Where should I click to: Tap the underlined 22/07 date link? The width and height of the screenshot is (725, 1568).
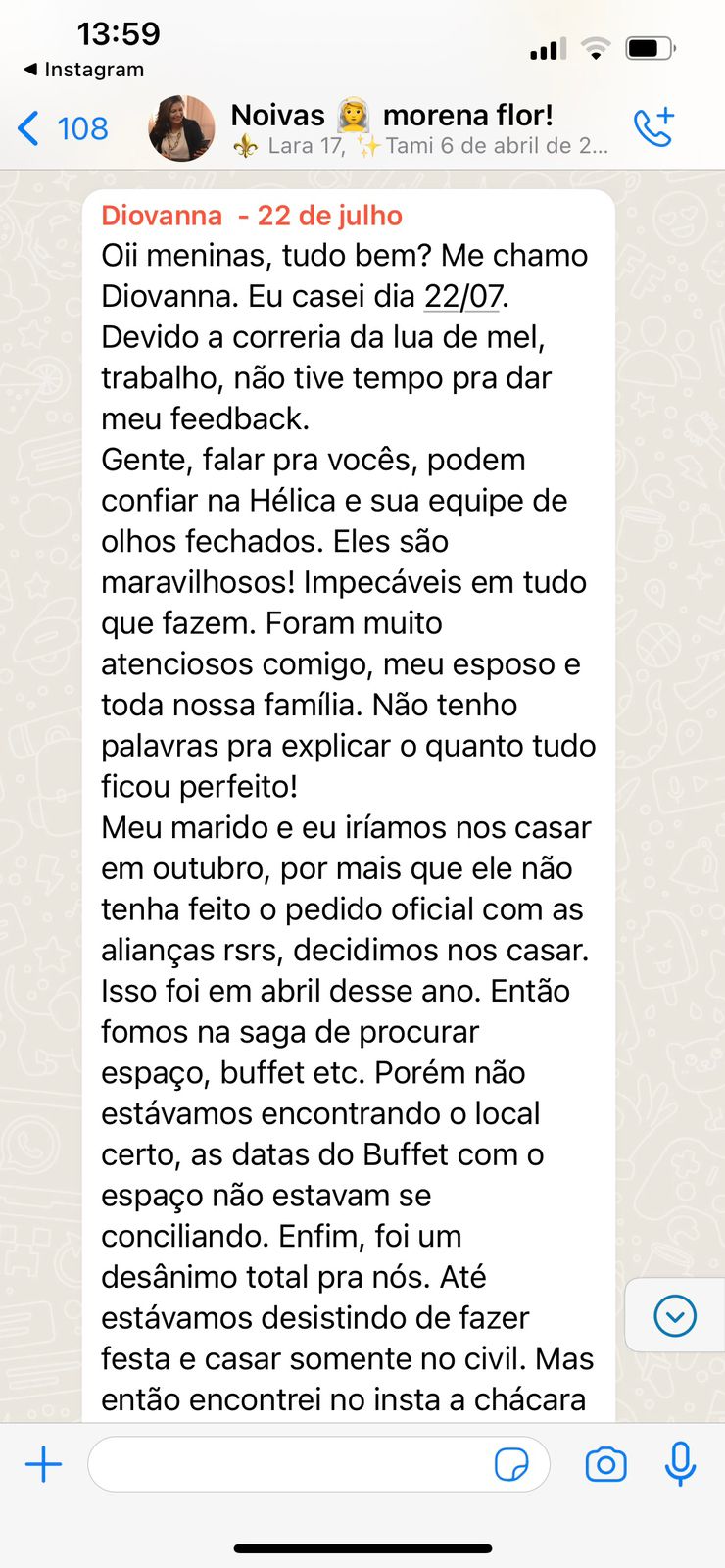(464, 296)
